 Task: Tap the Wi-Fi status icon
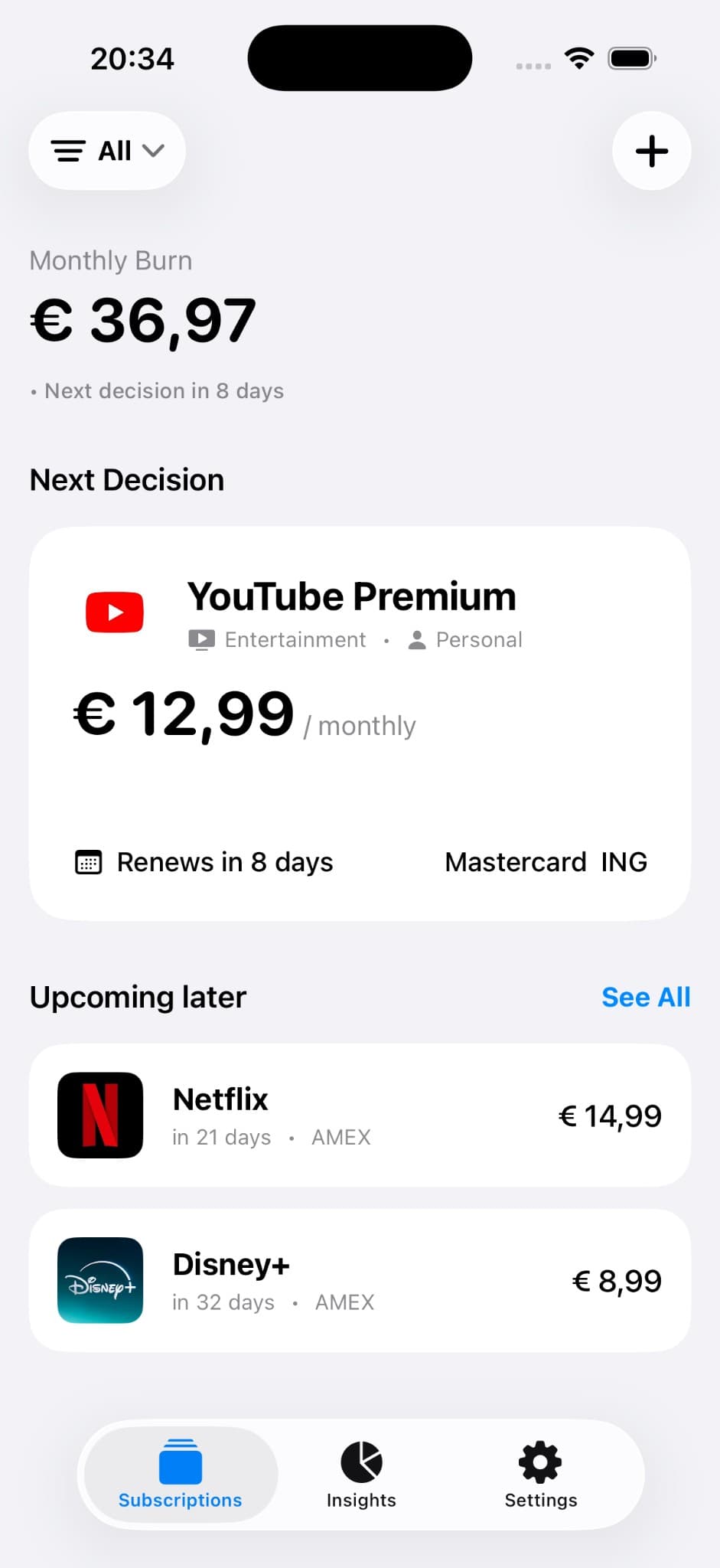578,57
